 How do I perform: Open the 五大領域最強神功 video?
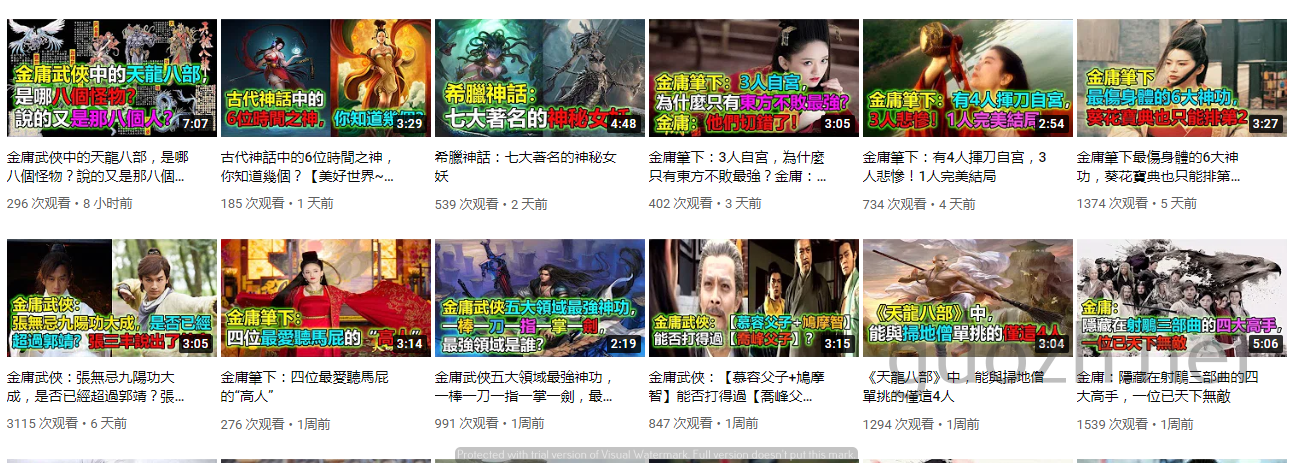[x=540, y=298]
